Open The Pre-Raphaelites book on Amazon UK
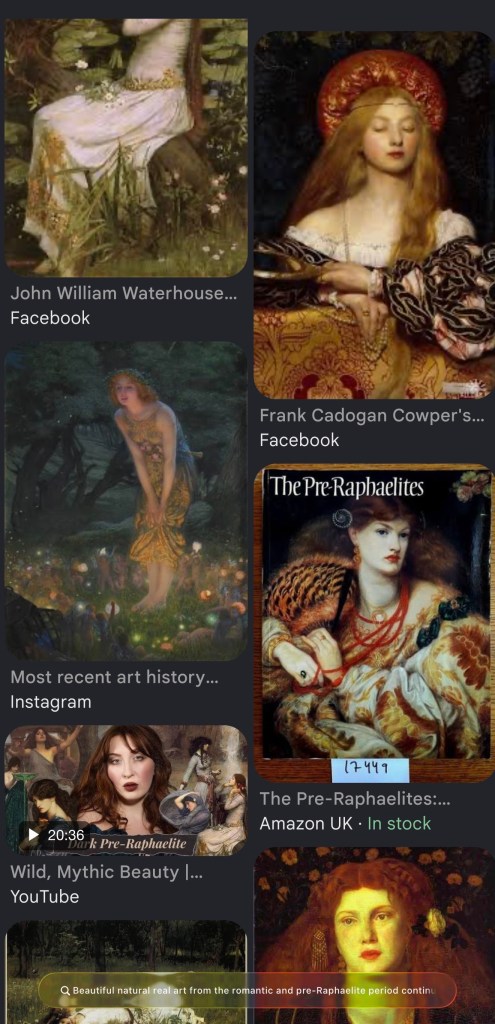 point(374,623)
